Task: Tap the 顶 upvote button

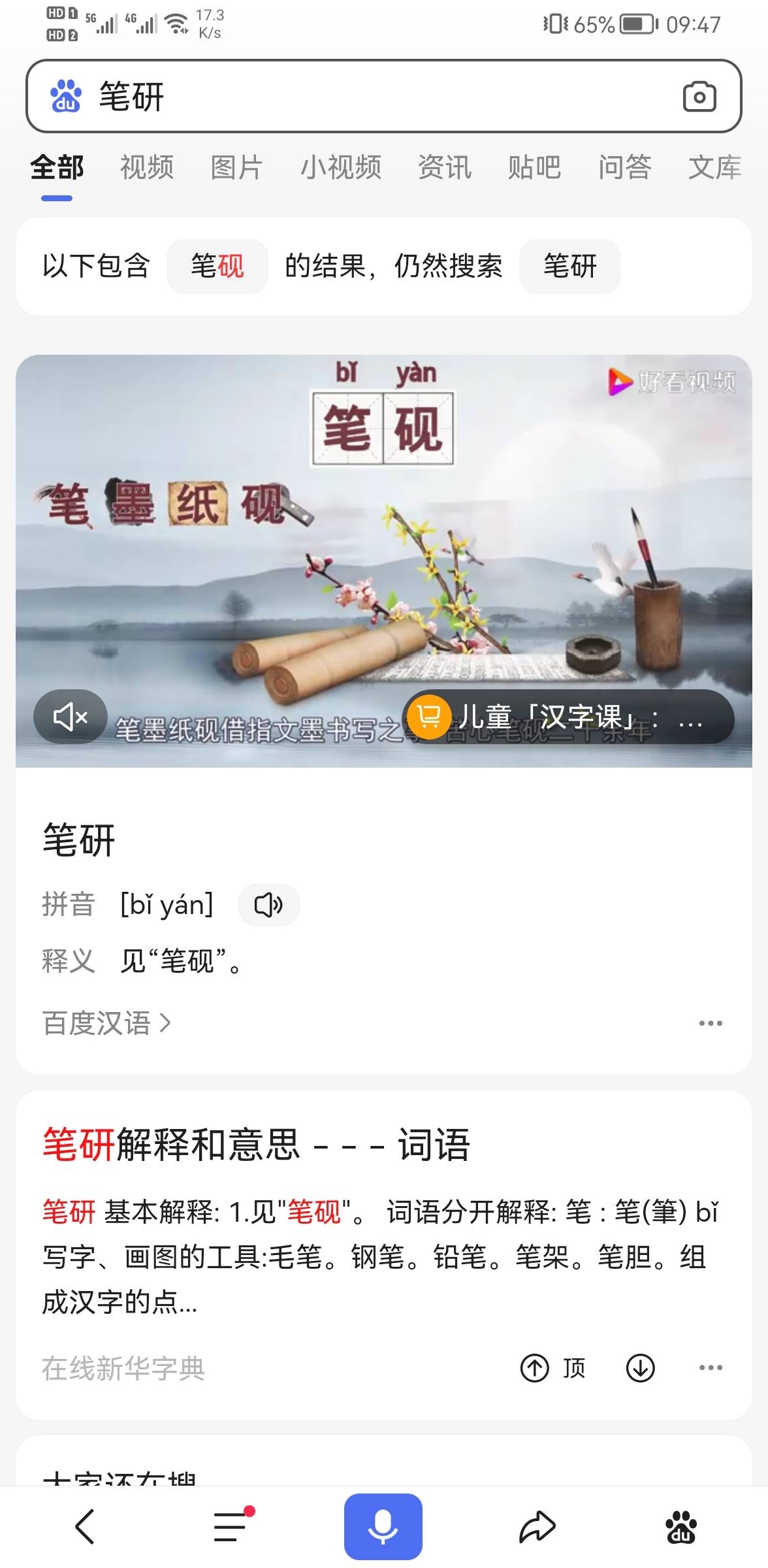Action: 553,1368
